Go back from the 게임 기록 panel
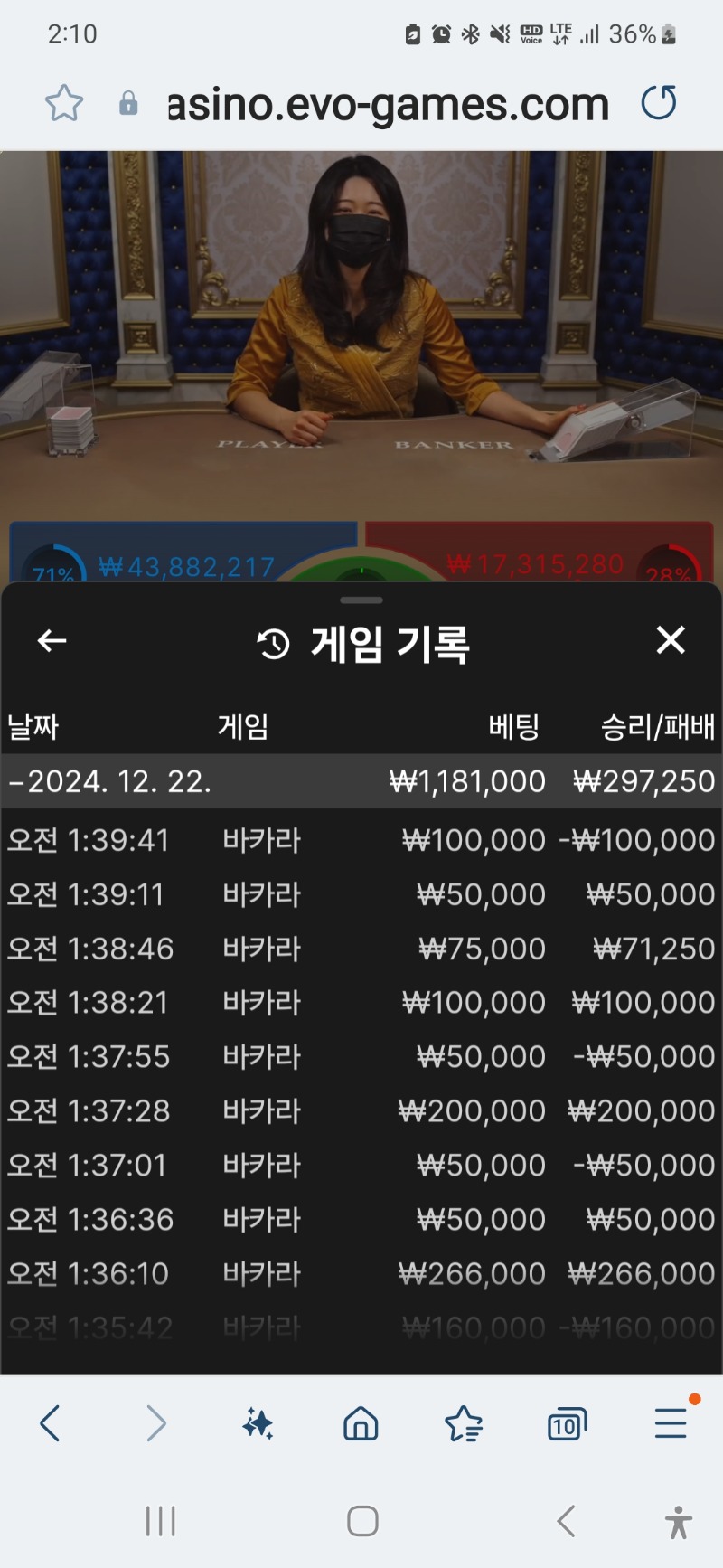The image size is (723, 1568). pos(52,641)
